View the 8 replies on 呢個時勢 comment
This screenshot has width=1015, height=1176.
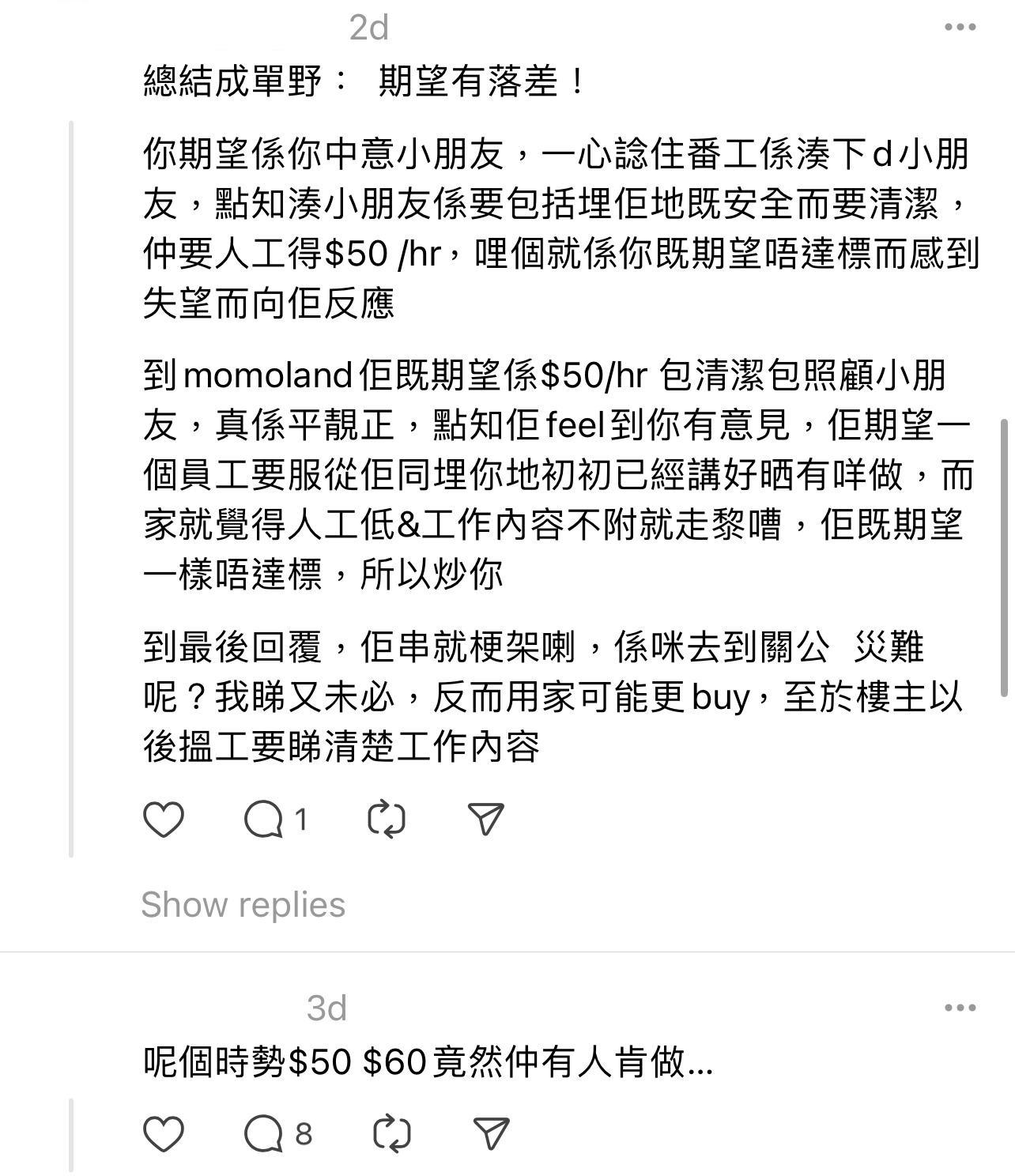(x=266, y=1134)
